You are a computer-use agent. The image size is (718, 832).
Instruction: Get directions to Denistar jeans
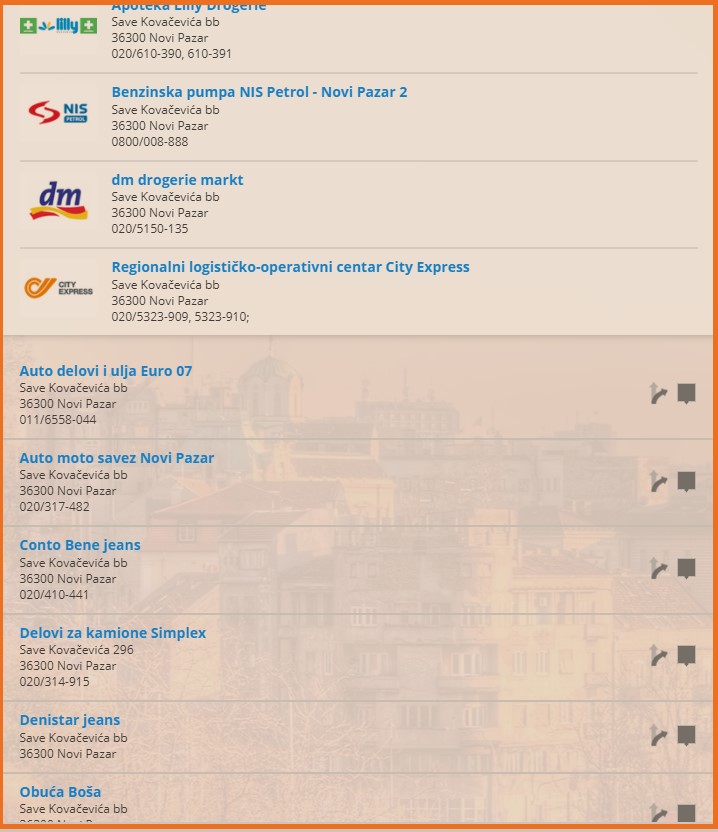tap(658, 736)
